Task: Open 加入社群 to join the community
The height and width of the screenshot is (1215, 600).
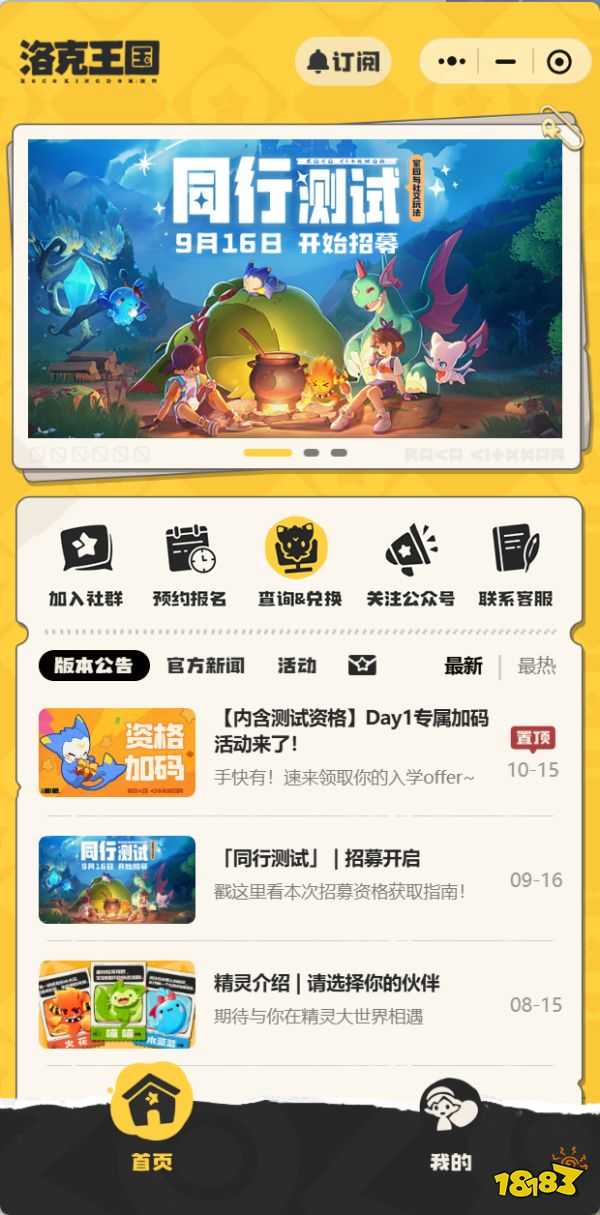Action: point(86,565)
